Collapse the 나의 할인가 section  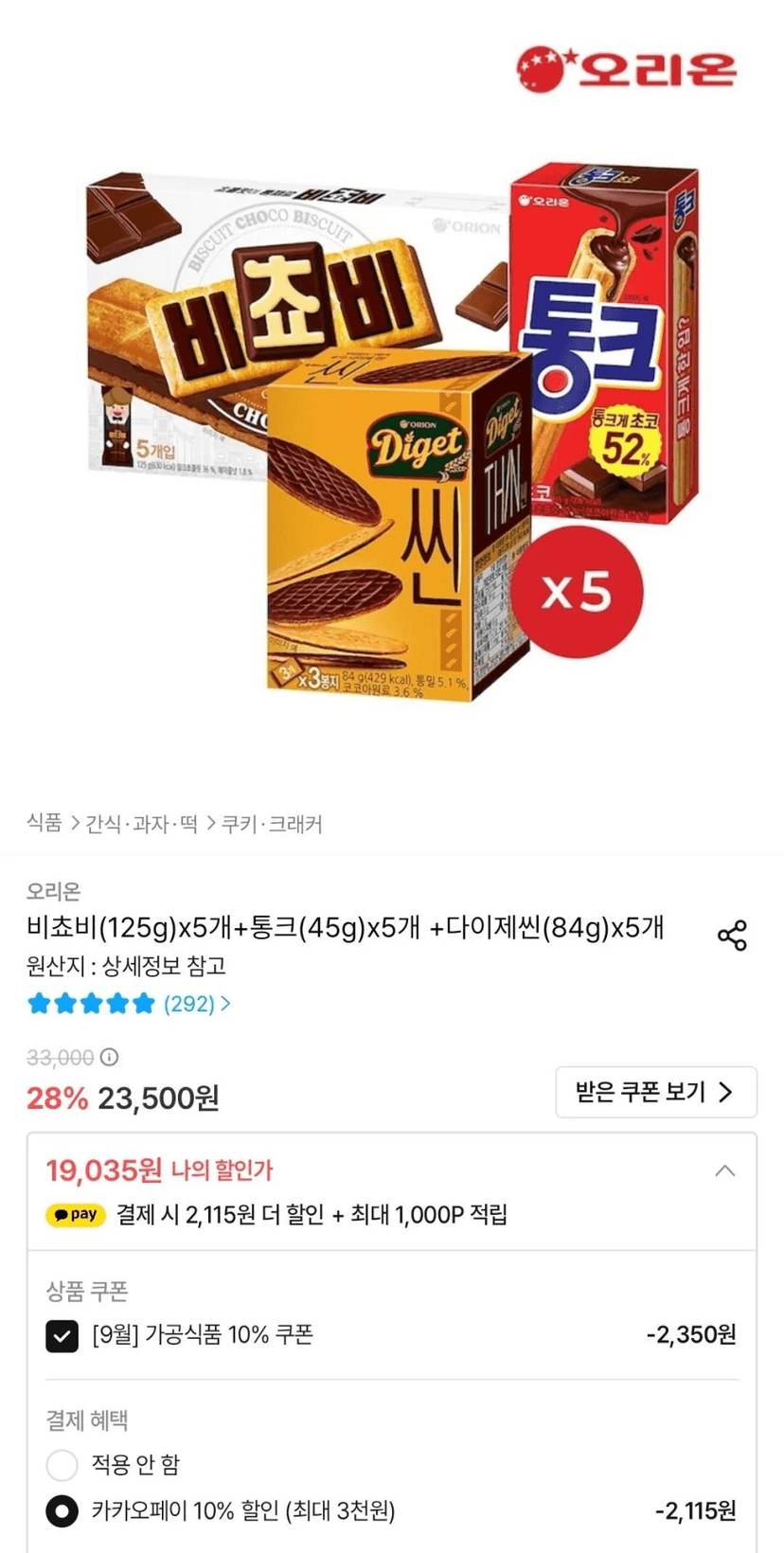coord(725,1171)
